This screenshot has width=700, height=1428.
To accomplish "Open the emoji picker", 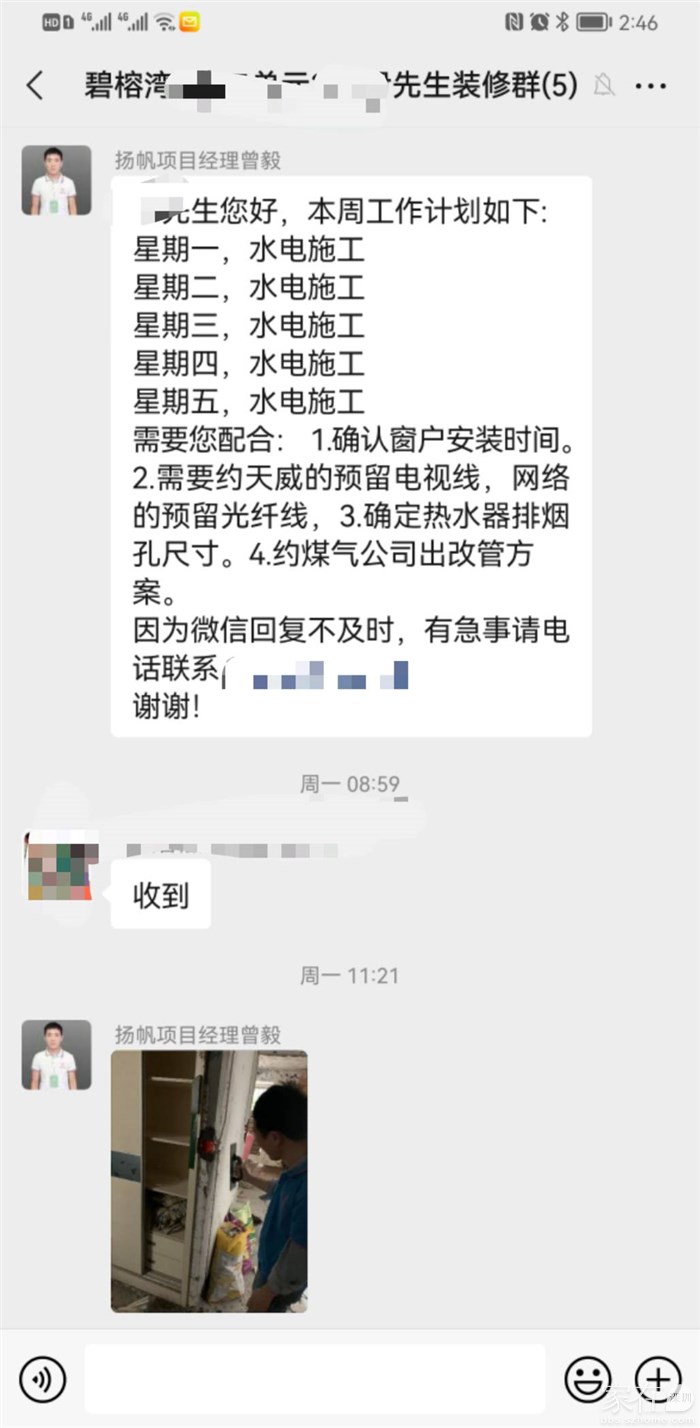I will coord(587,1379).
